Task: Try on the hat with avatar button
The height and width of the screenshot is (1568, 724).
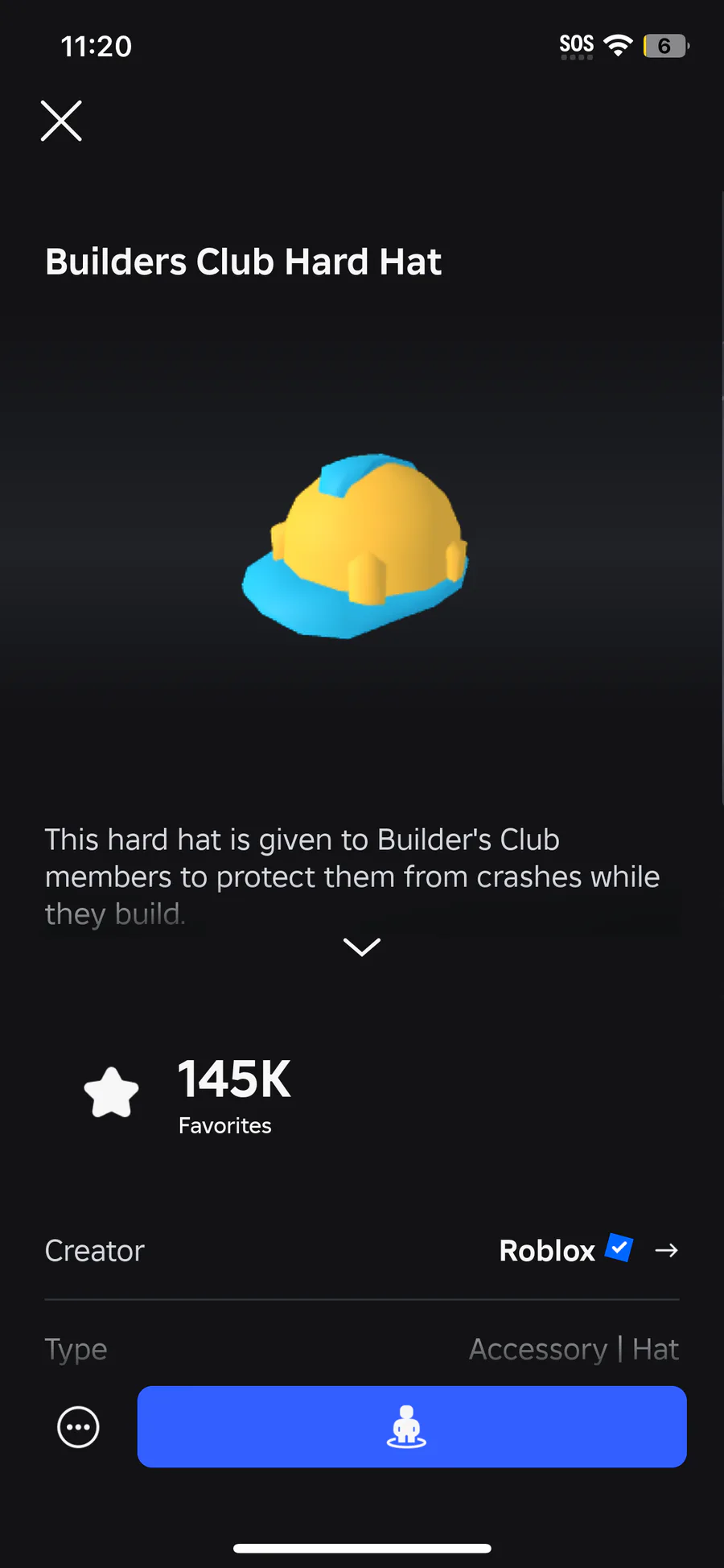Action: point(411,1427)
